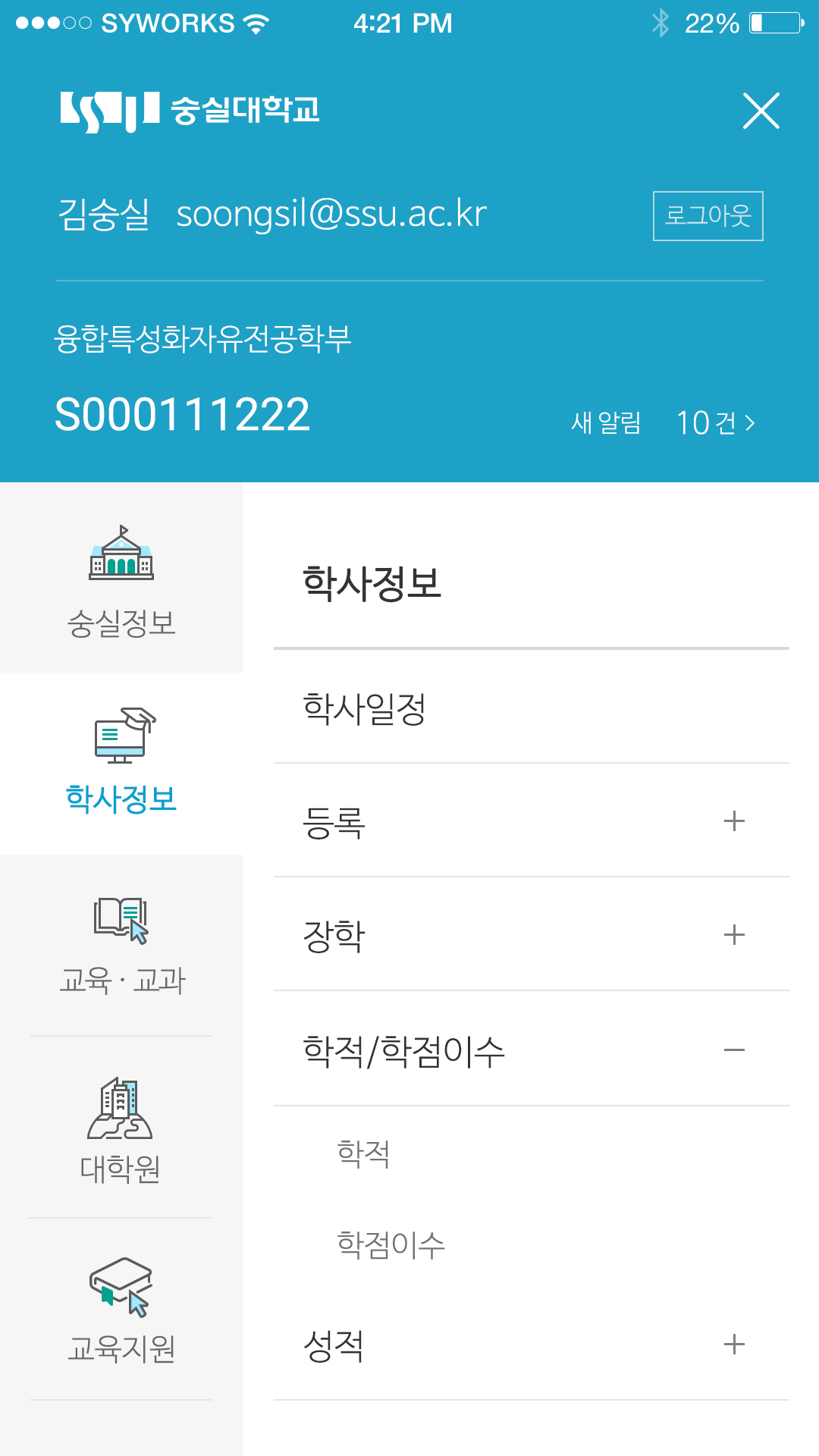
Task: Switch to the 숭실정보 category
Action: [121, 580]
